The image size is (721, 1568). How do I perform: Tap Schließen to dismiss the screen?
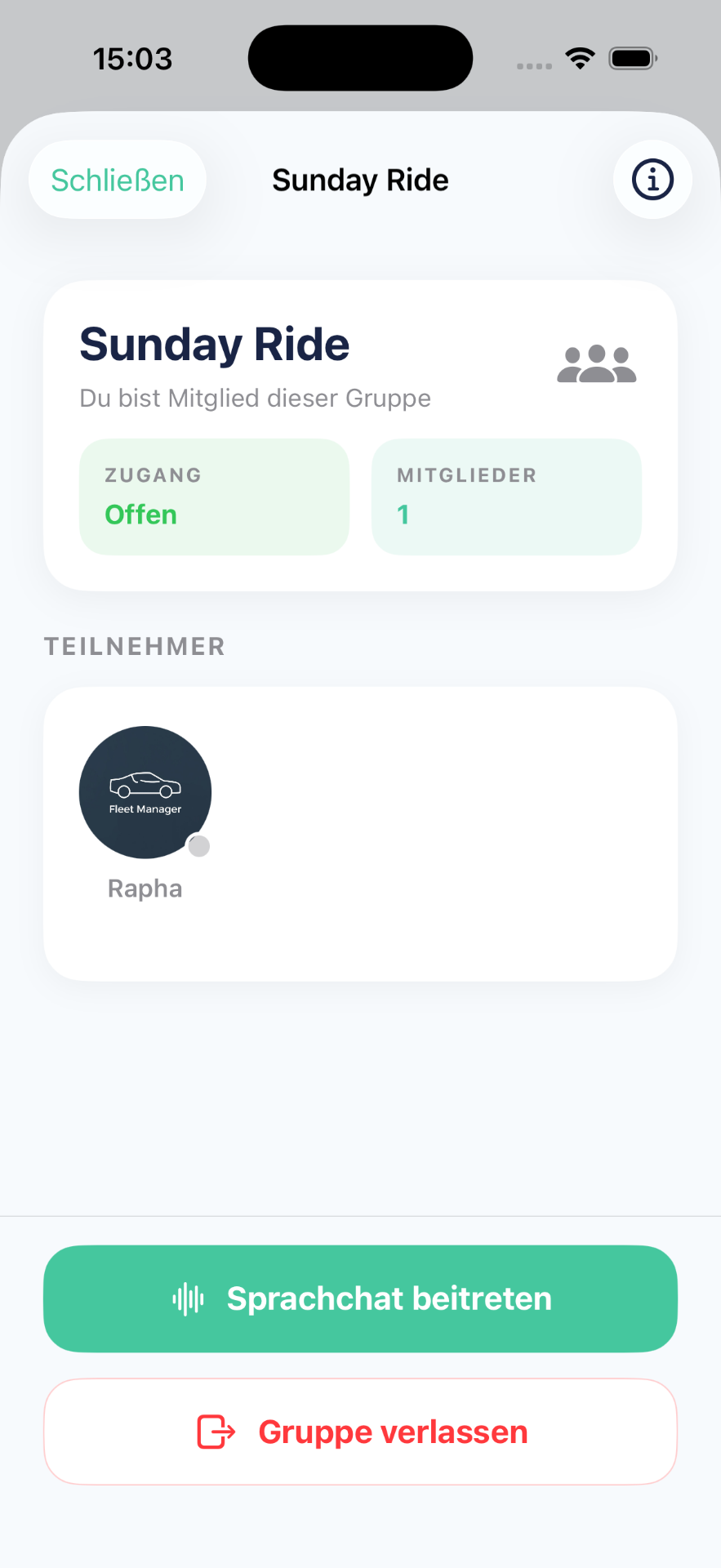point(116,179)
